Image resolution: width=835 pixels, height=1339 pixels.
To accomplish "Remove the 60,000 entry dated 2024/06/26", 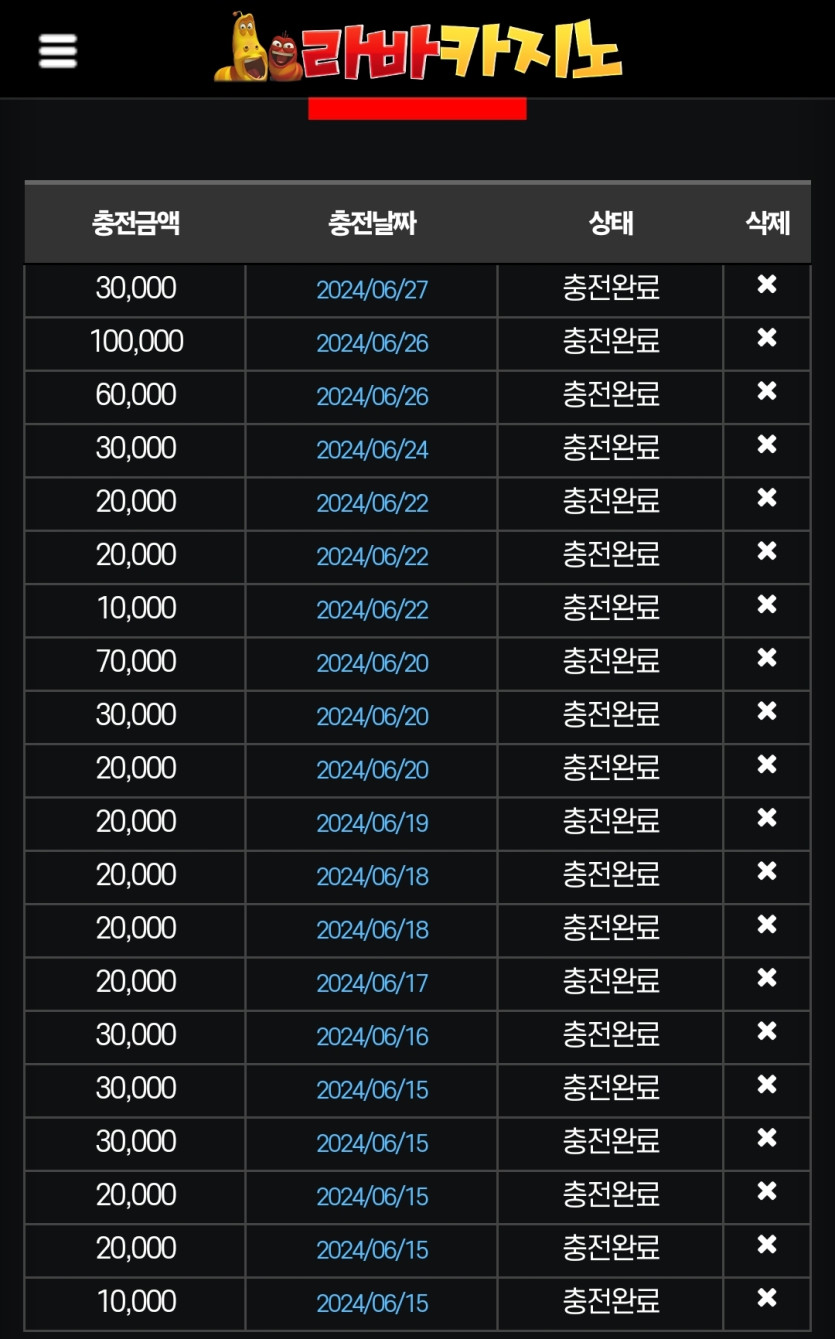I will pyautogui.click(x=767, y=391).
